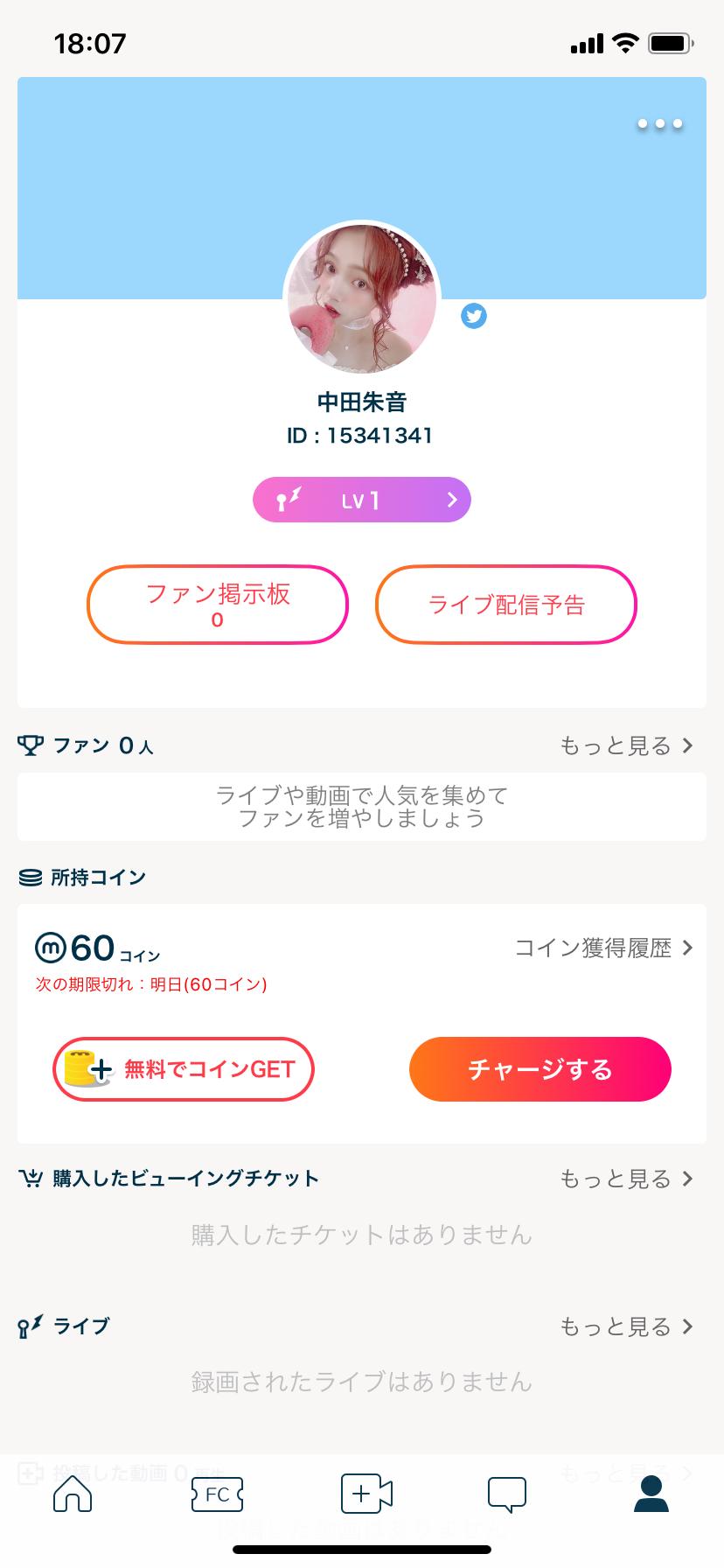The height and width of the screenshot is (1568, 724).
Task: Tap the profile avatar picture
Action: (x=362, y=298)
